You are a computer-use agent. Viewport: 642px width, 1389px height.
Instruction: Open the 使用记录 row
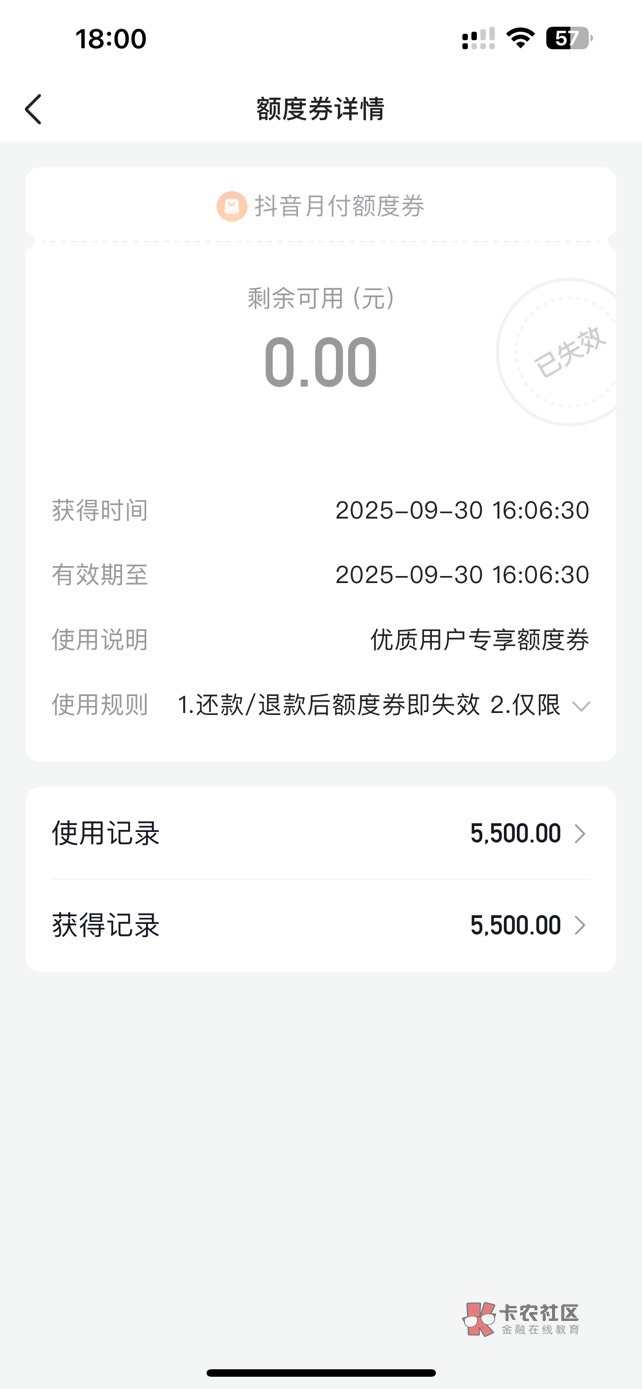pyautogui.click(x=320, y=834)
